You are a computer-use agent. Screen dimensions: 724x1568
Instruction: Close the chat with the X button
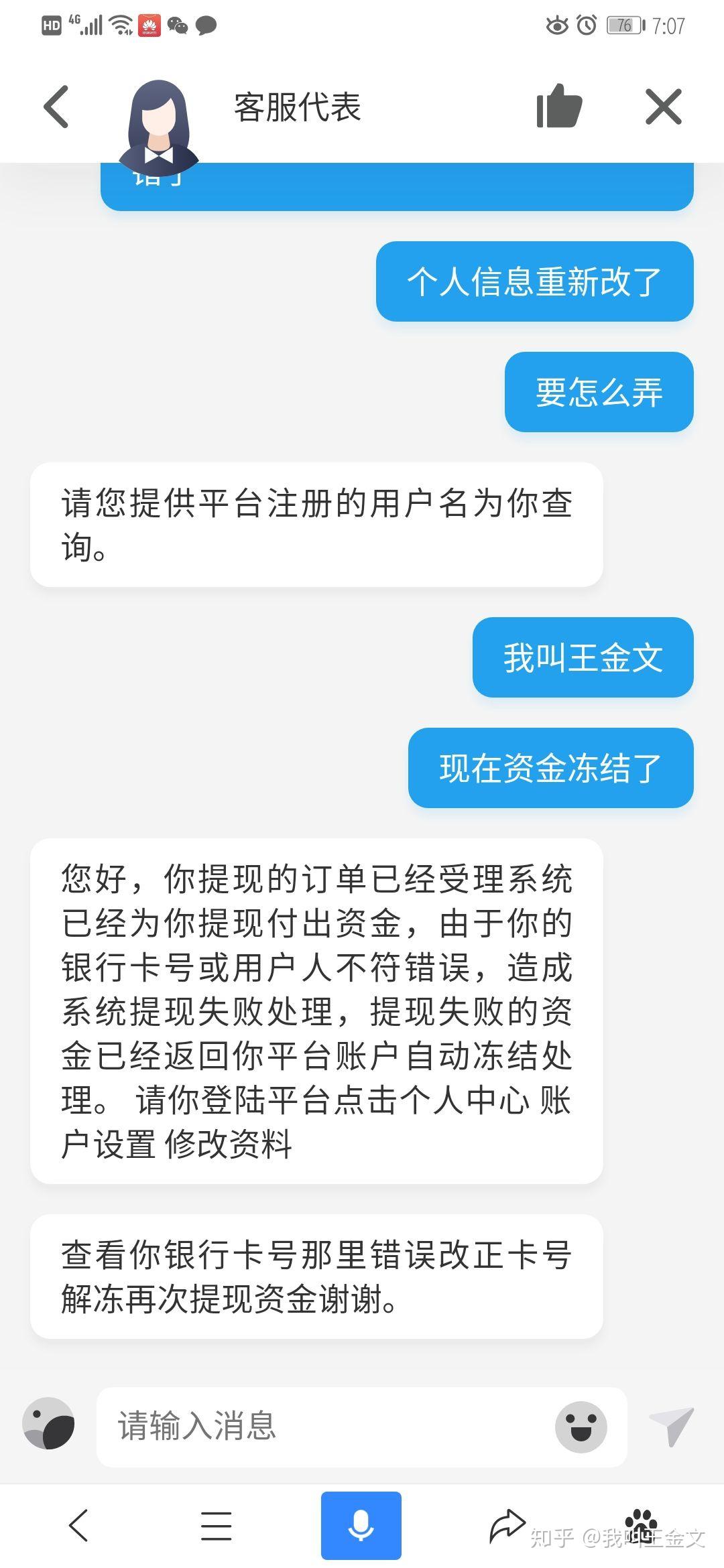[x=663, y=106]
